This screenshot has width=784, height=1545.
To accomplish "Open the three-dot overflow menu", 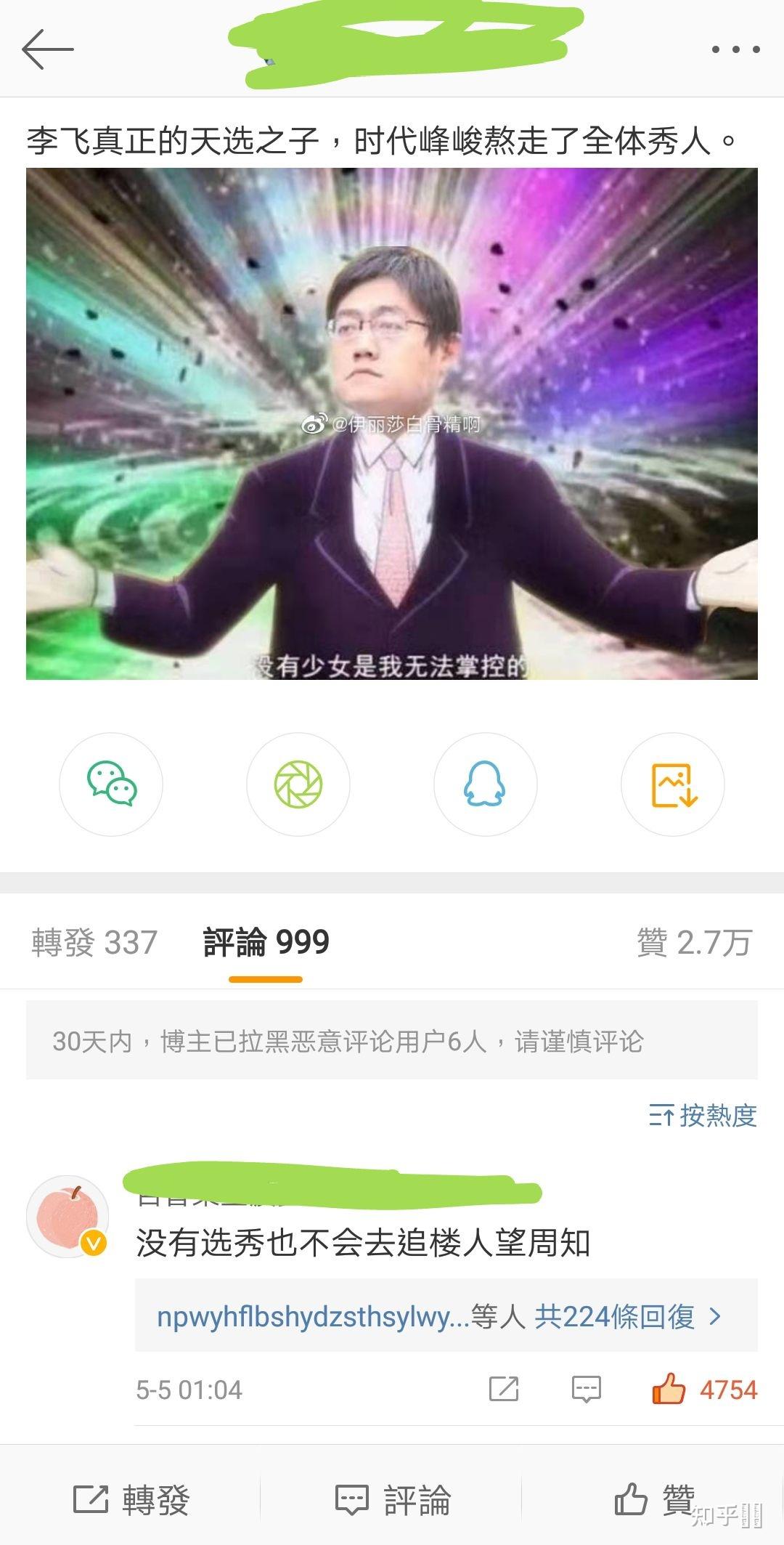I will tap(735, 49).
